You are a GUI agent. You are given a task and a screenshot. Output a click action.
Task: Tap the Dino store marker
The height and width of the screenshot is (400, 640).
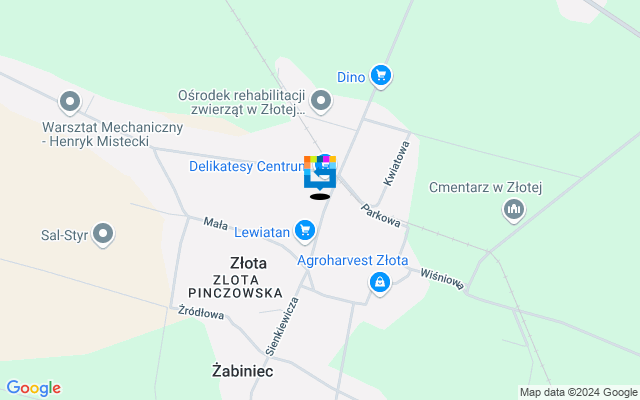[379, 75]
